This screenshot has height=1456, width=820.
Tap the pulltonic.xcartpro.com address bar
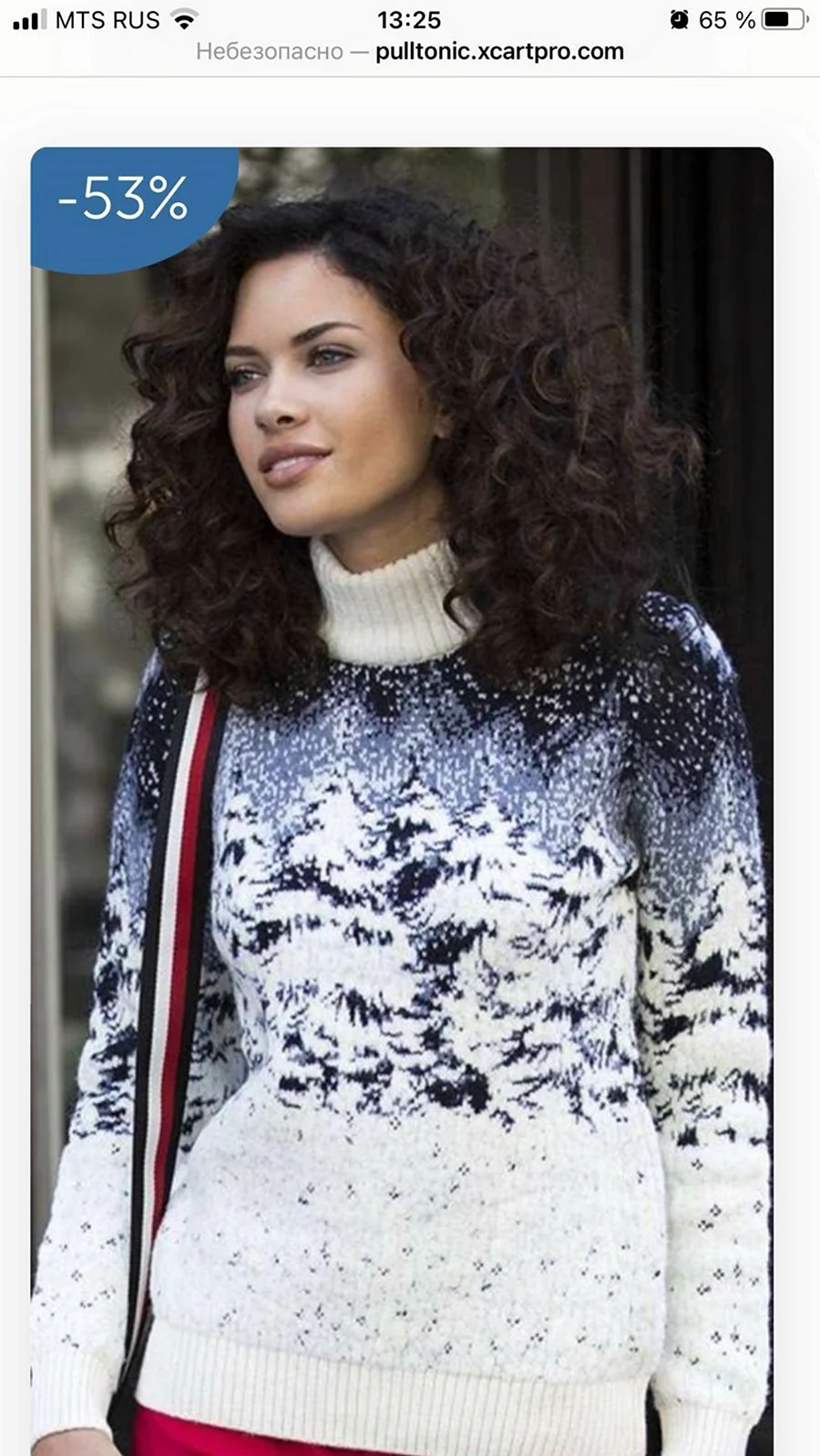pos(410,52)
